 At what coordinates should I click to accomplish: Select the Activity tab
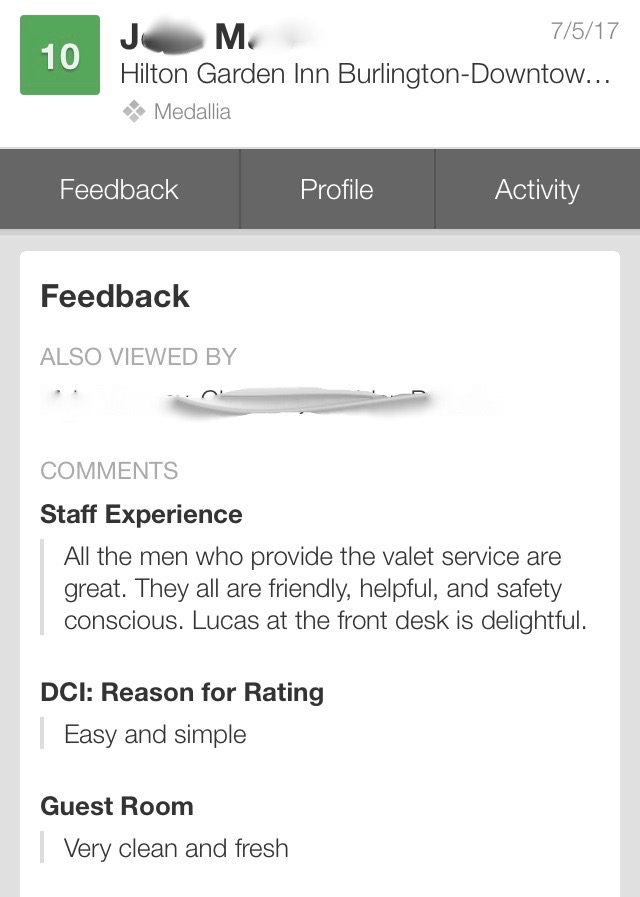(537, 190)
